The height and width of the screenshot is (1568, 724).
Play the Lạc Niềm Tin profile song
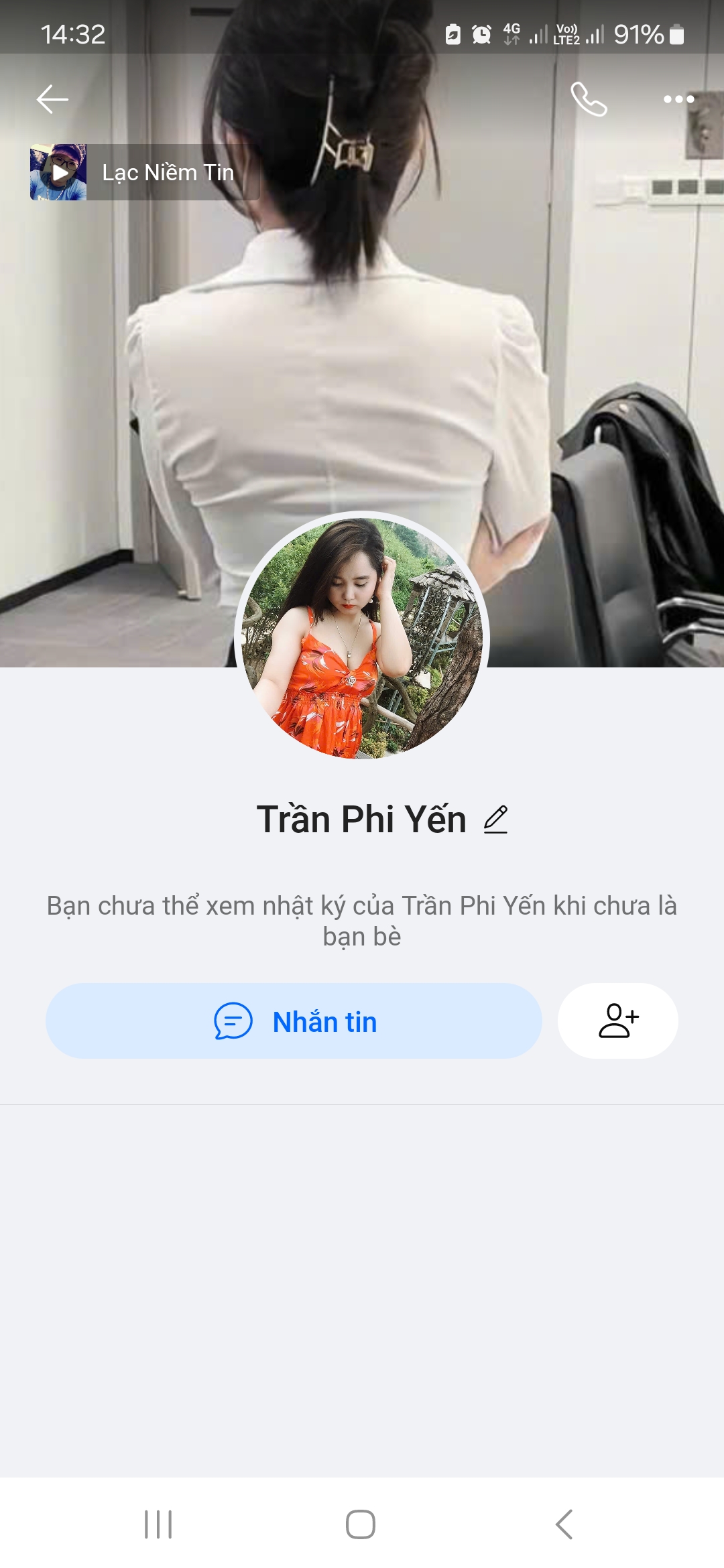59,172
